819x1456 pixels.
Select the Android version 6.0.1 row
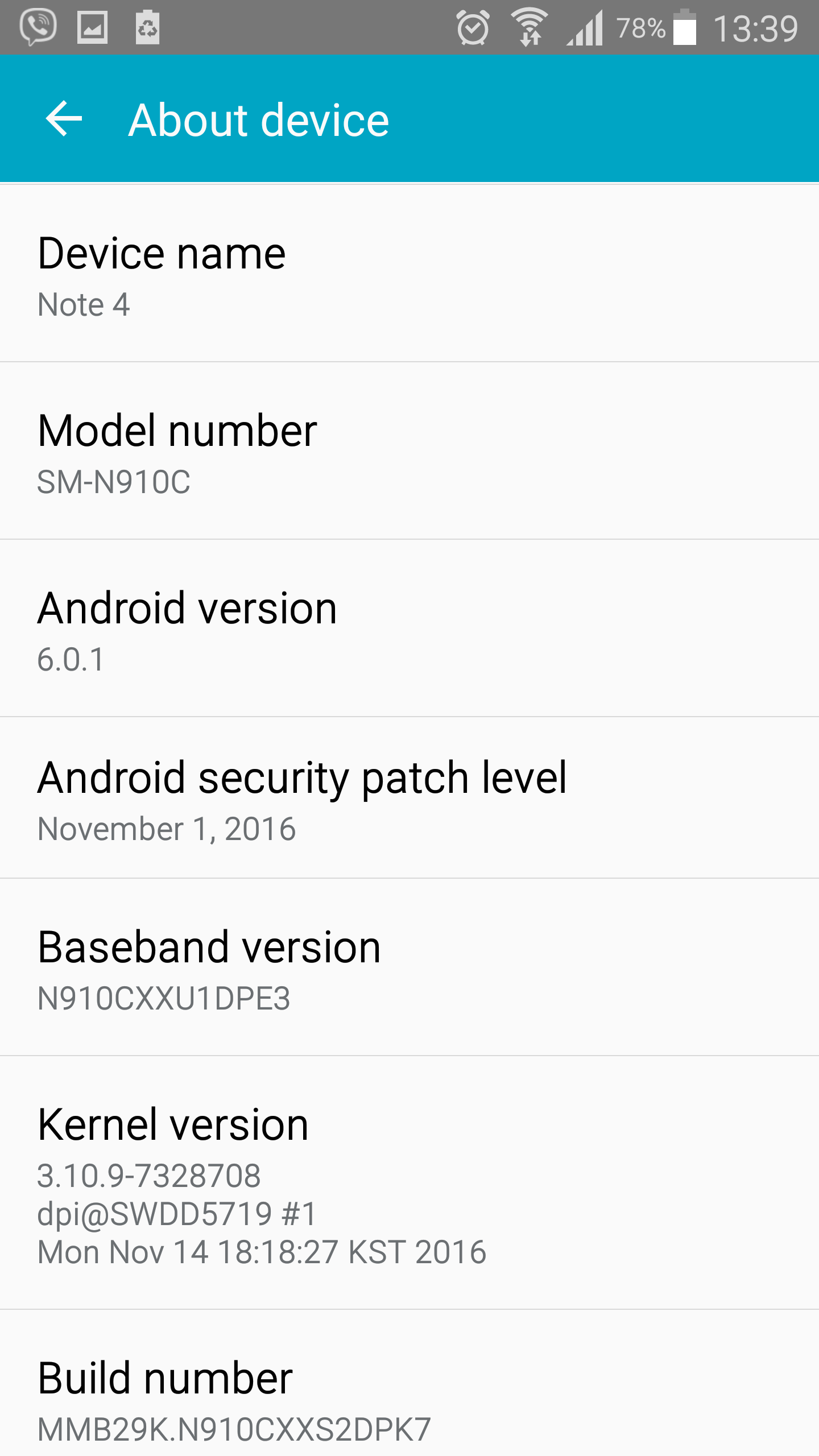[x=409, y=626]
